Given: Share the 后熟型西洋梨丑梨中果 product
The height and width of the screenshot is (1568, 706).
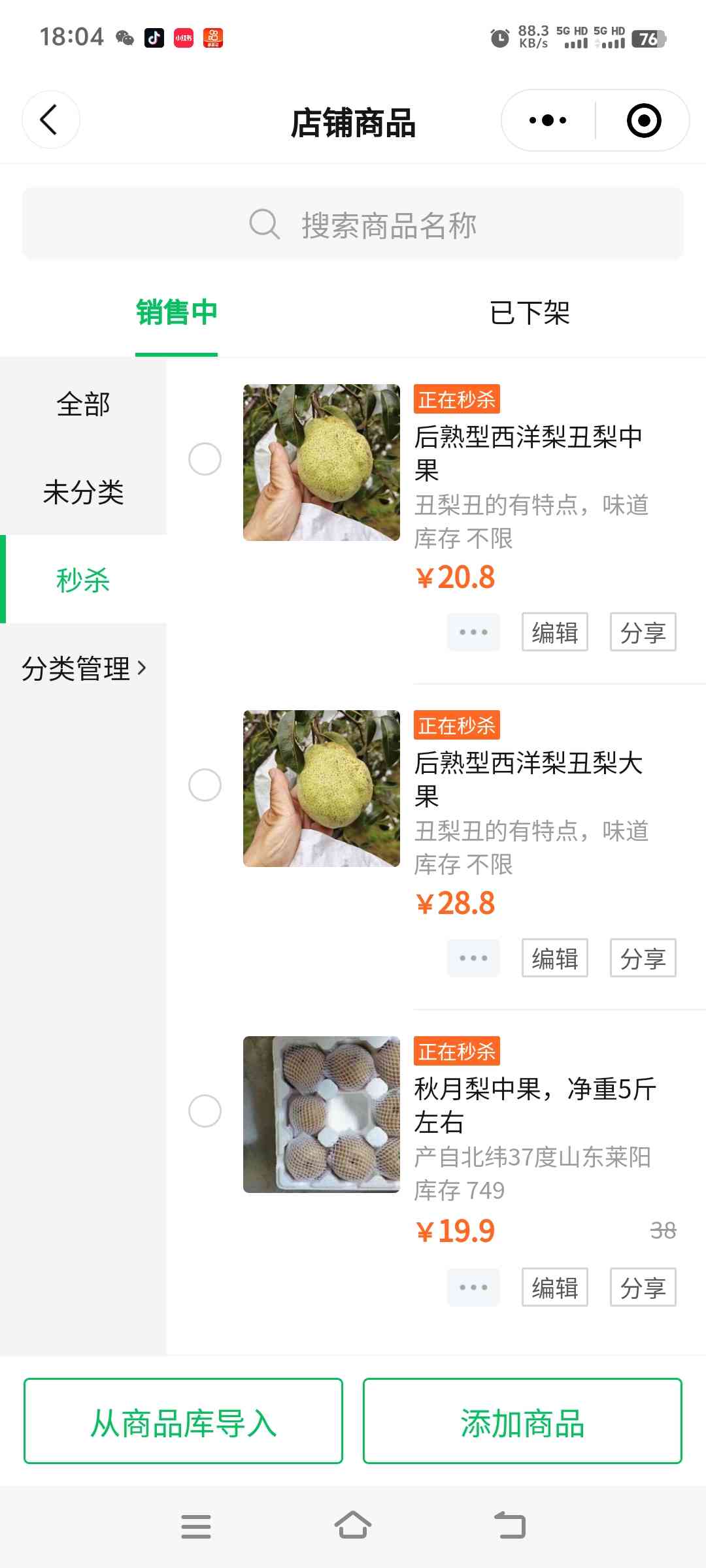Looking at the screenshot, I should (x=643, y=632).
